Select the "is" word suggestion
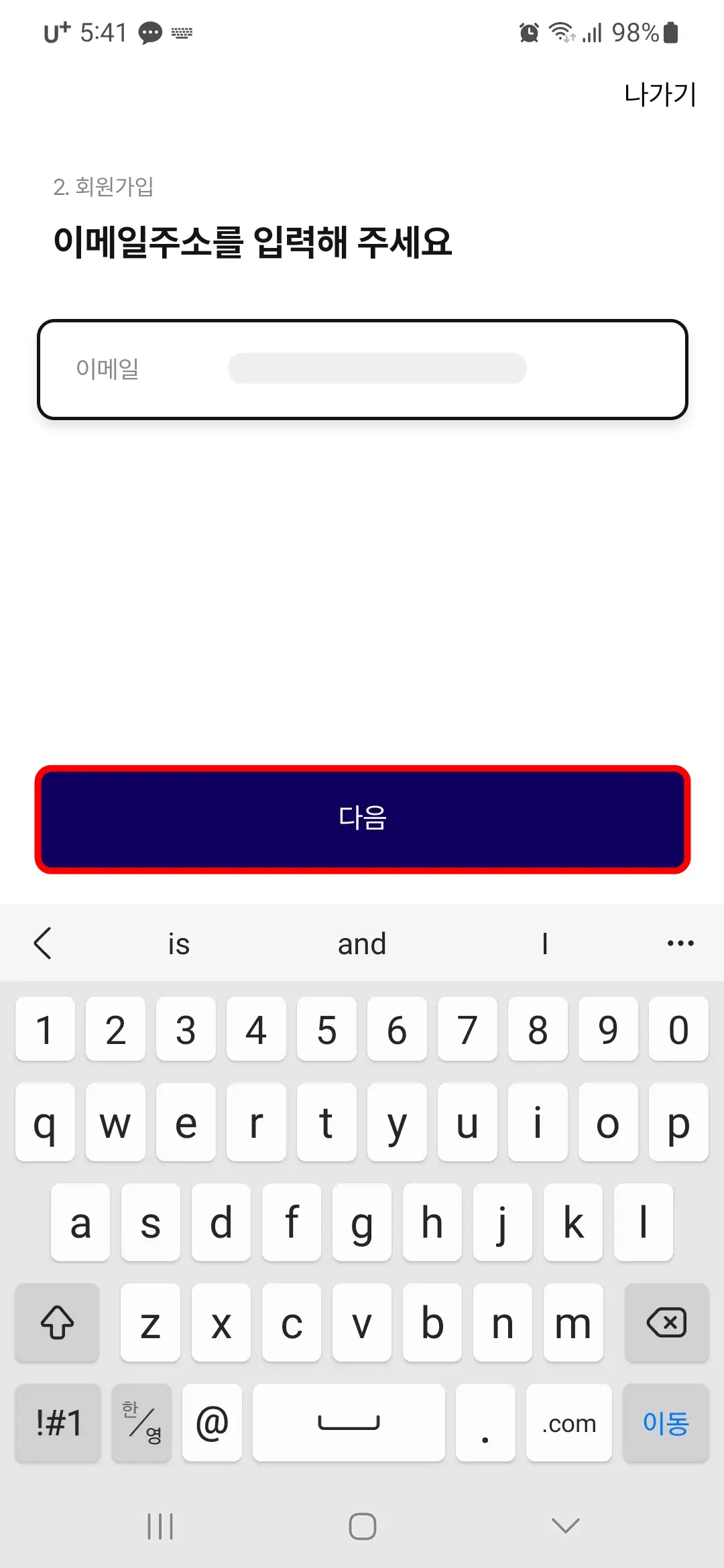Viewport: 724px width, 1568px height. pyautogui.click(x=178, y=943)
